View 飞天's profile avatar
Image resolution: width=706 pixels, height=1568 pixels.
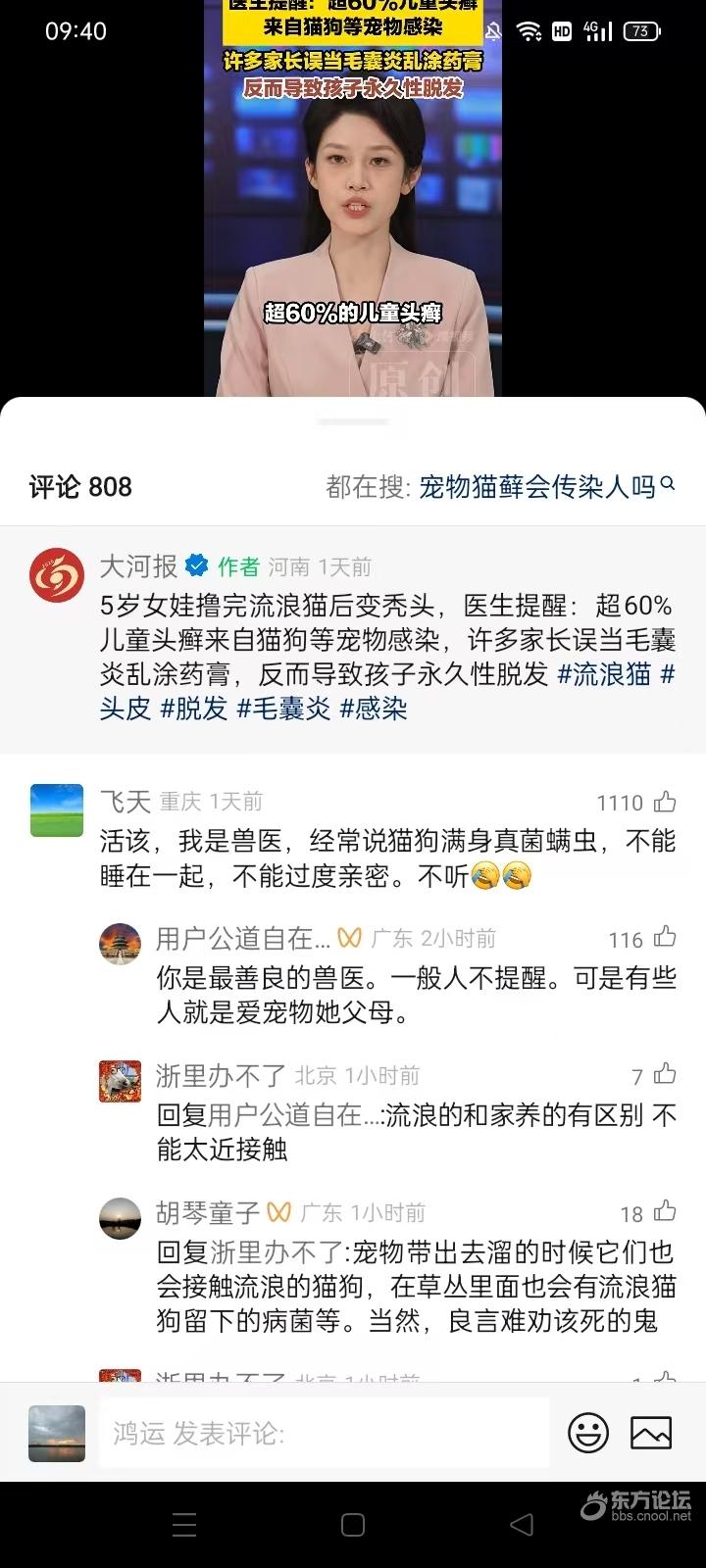(57, 810)
